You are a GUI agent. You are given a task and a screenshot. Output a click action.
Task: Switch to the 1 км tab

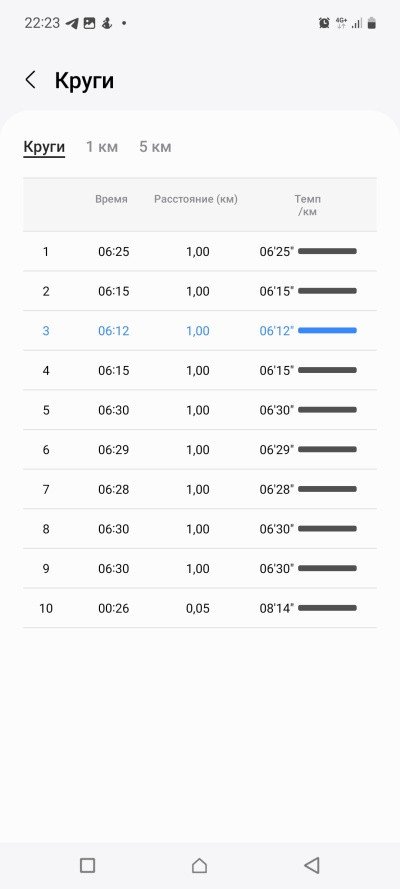102,147
